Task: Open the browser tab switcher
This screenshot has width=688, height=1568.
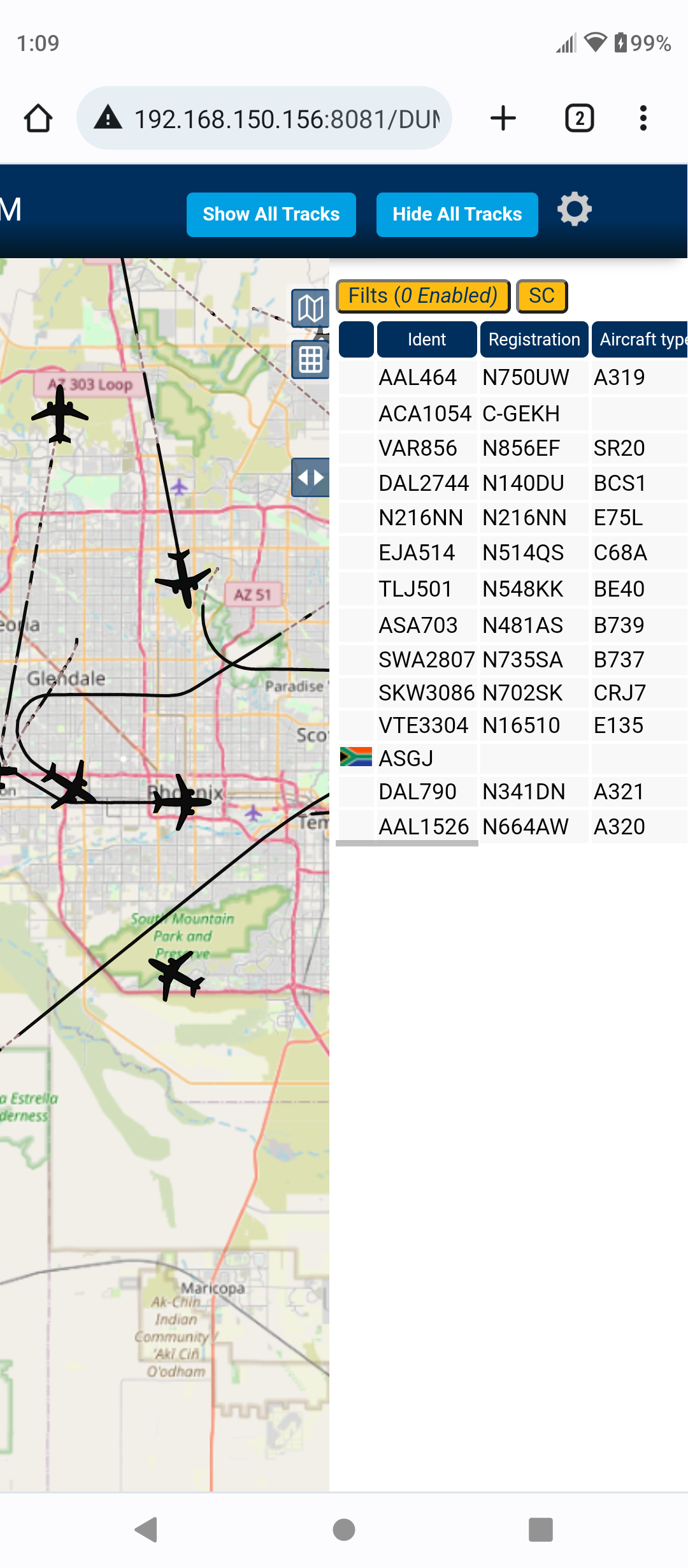Action: [x=580, y=119]
